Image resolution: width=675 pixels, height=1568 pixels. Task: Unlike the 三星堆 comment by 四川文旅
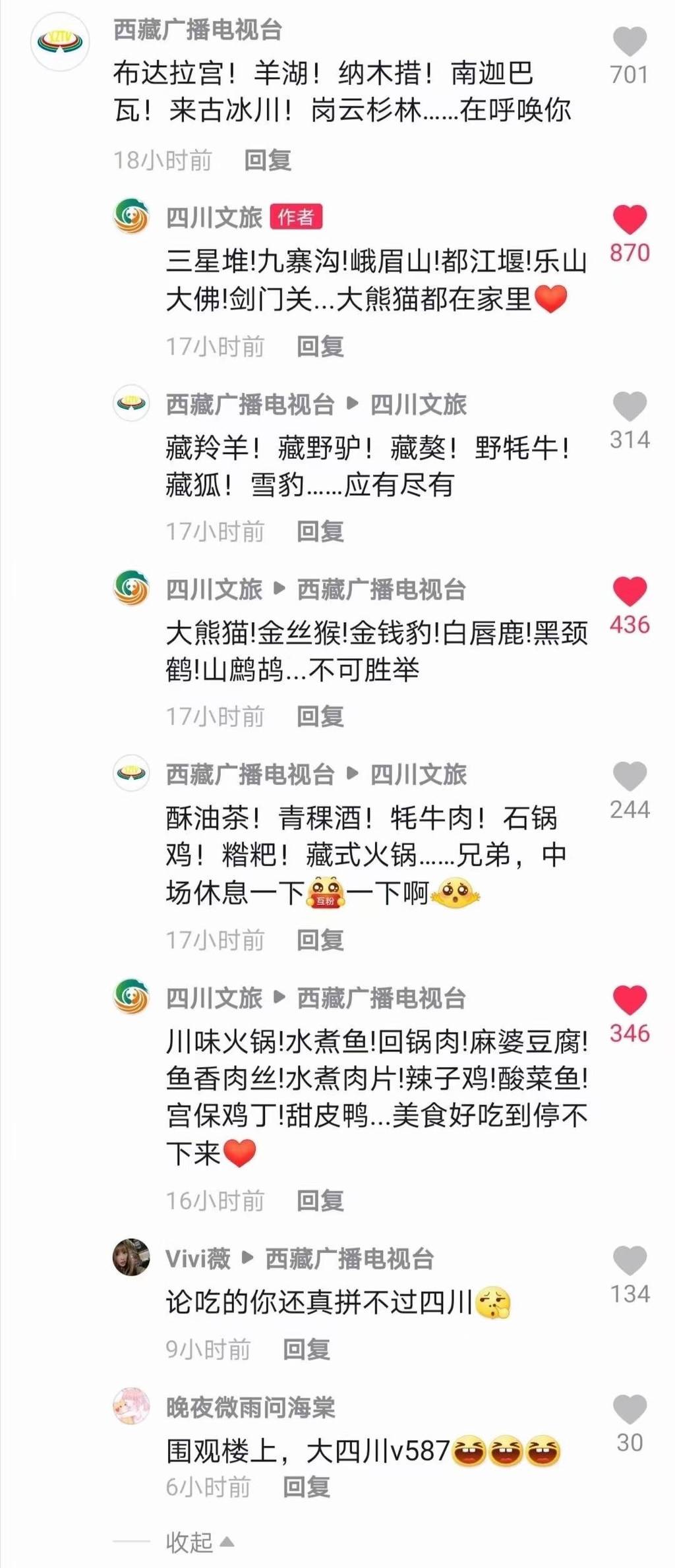click(630, 219)
